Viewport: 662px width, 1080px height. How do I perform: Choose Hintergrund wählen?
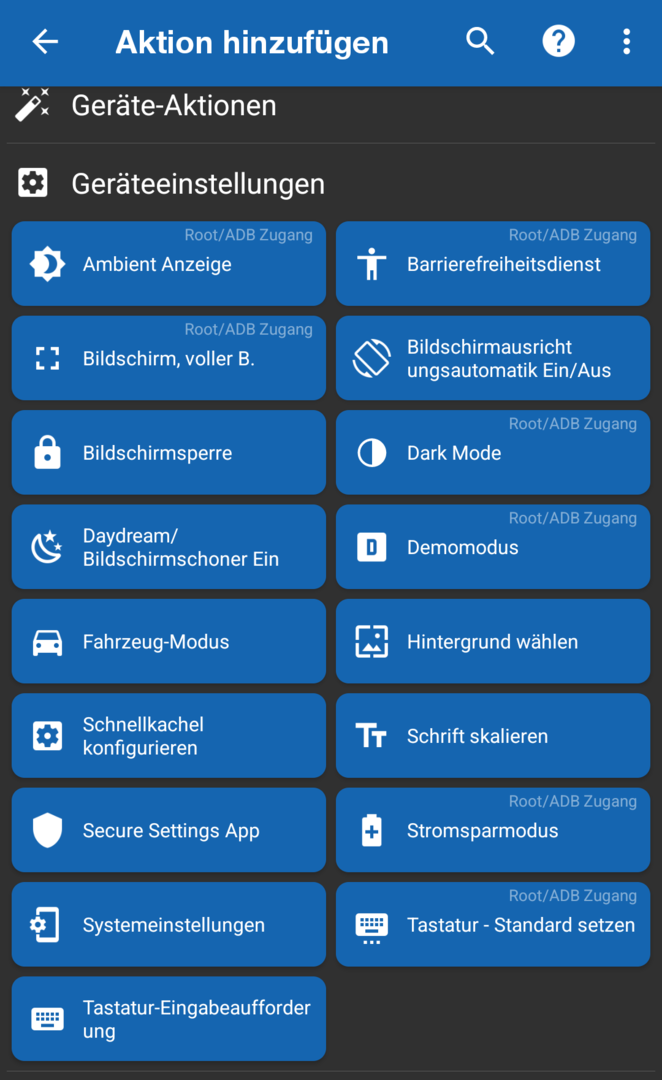[x=492, y=642]
